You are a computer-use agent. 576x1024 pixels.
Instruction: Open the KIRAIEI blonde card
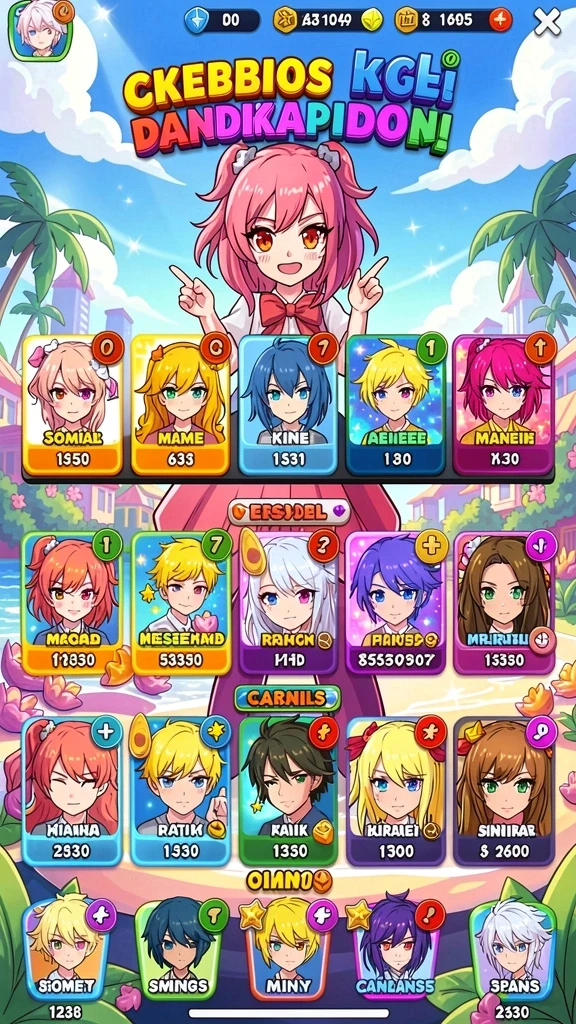tap(396, 792)
